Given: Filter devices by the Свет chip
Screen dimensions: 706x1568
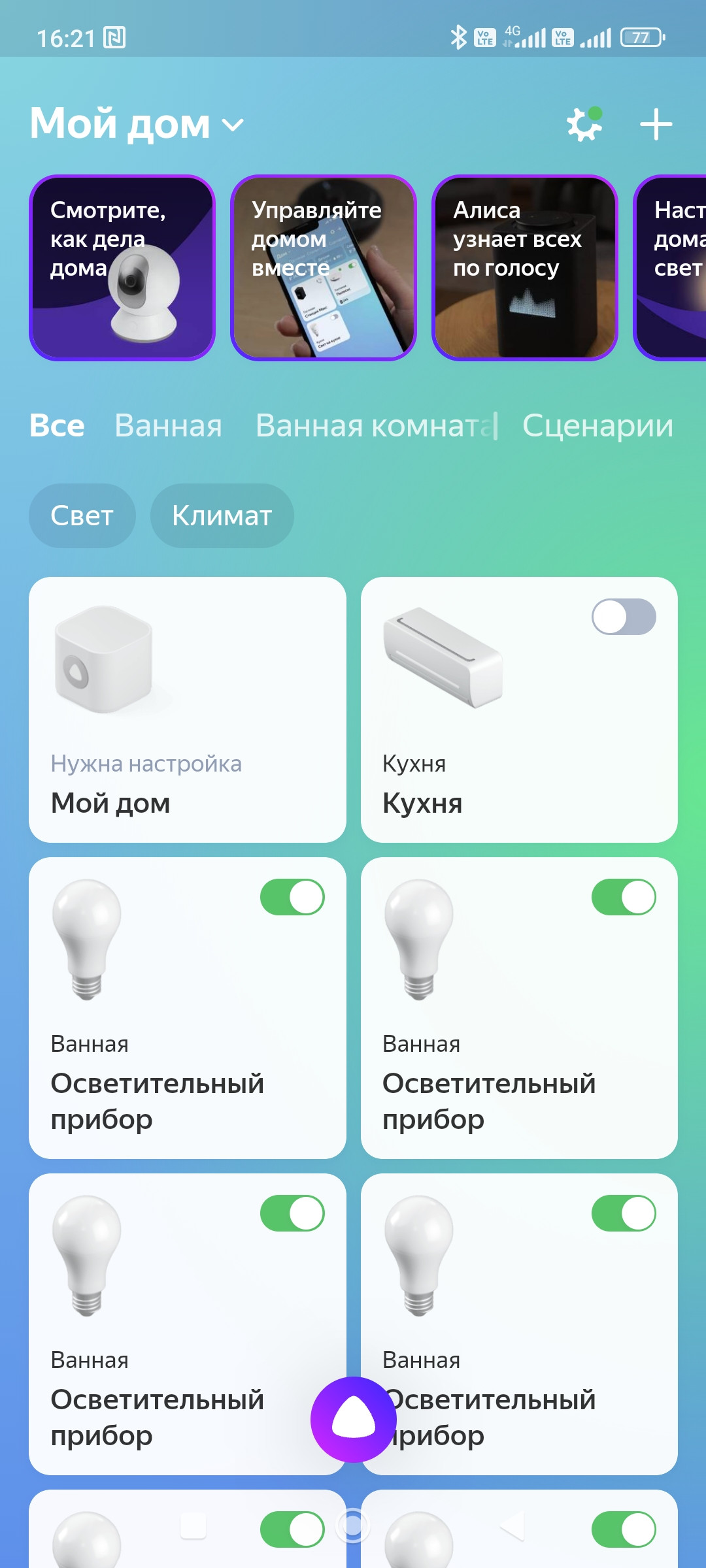Looking at the screenshot, I should point(82,516).
